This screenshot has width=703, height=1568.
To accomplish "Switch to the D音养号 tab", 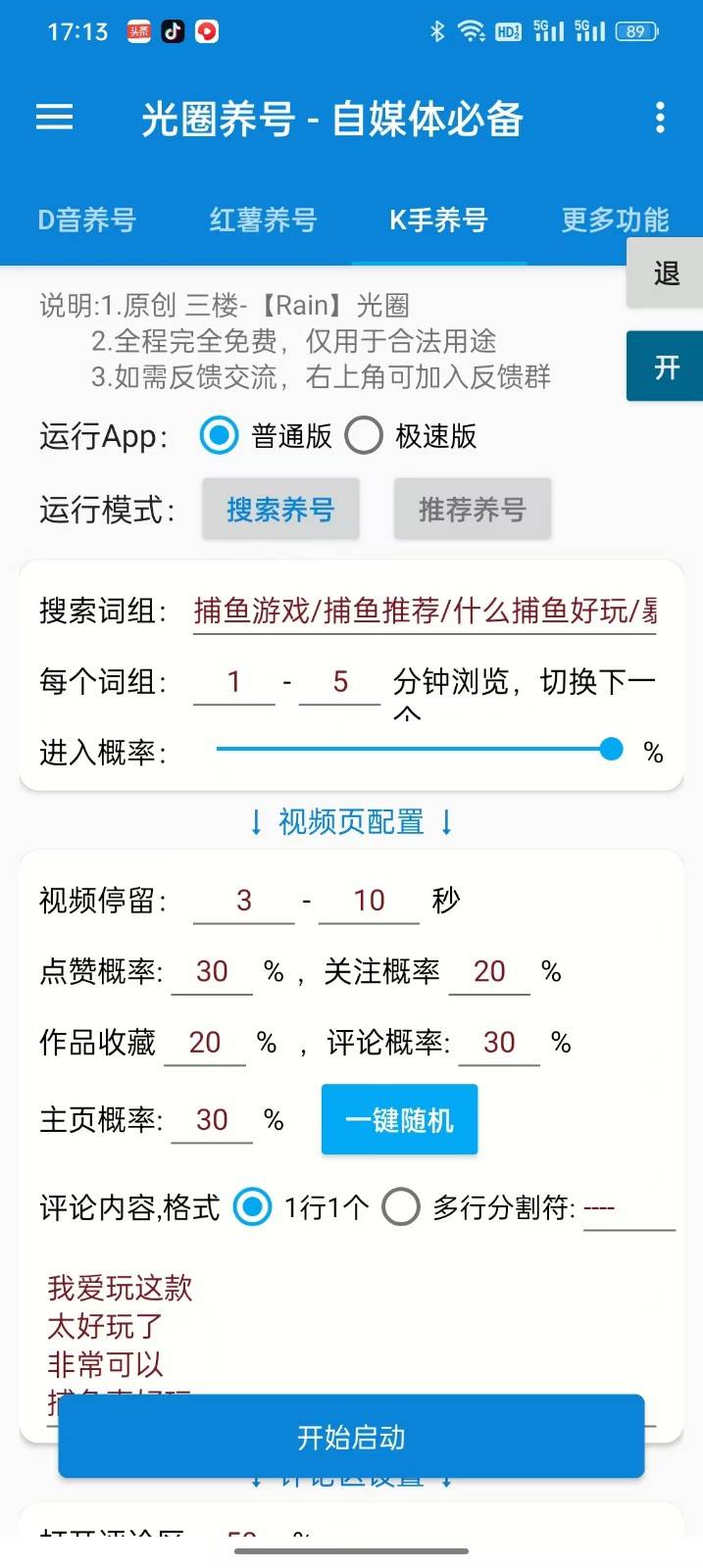I will [86, 220].
